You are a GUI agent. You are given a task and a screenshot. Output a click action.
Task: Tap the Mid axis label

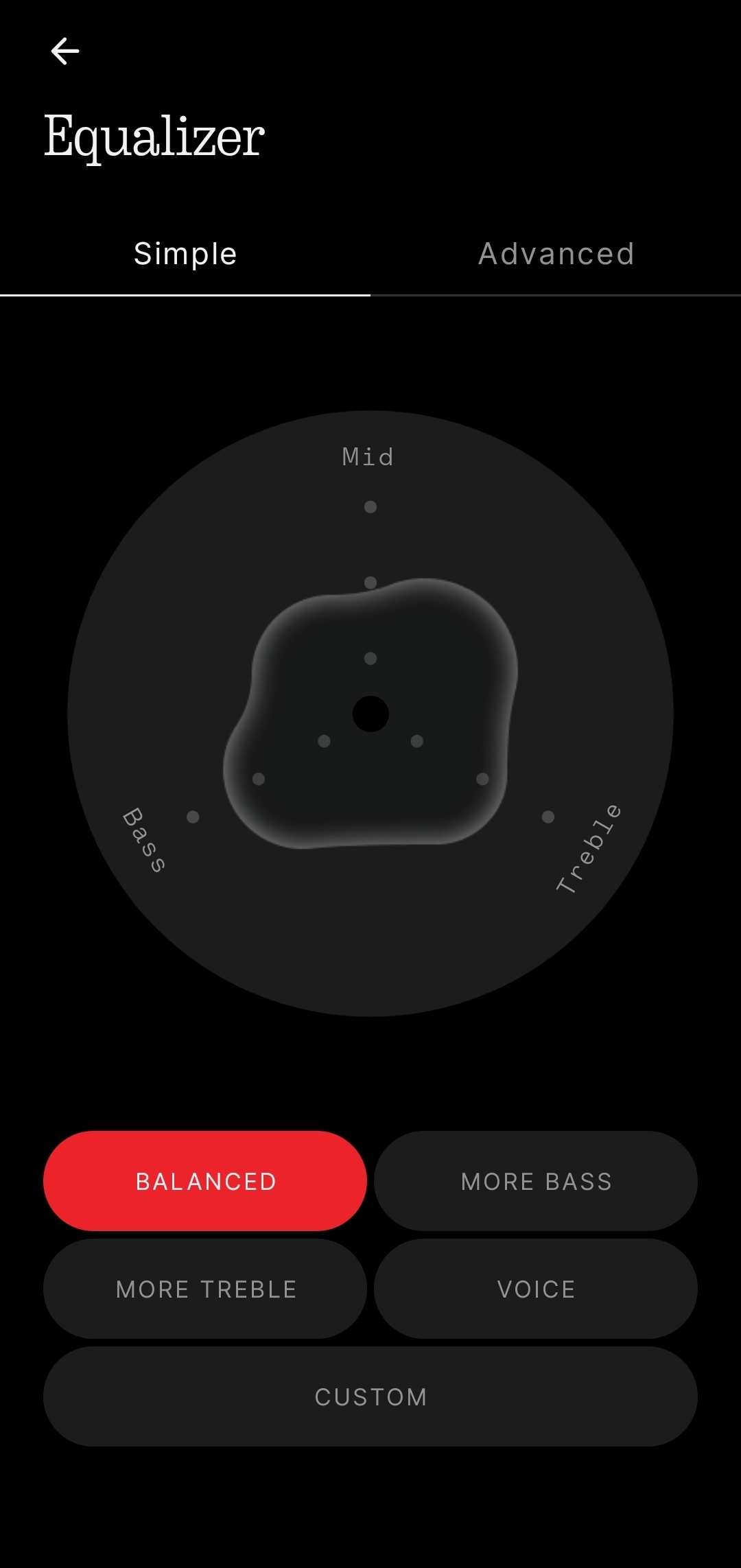(x=368, y=456)
